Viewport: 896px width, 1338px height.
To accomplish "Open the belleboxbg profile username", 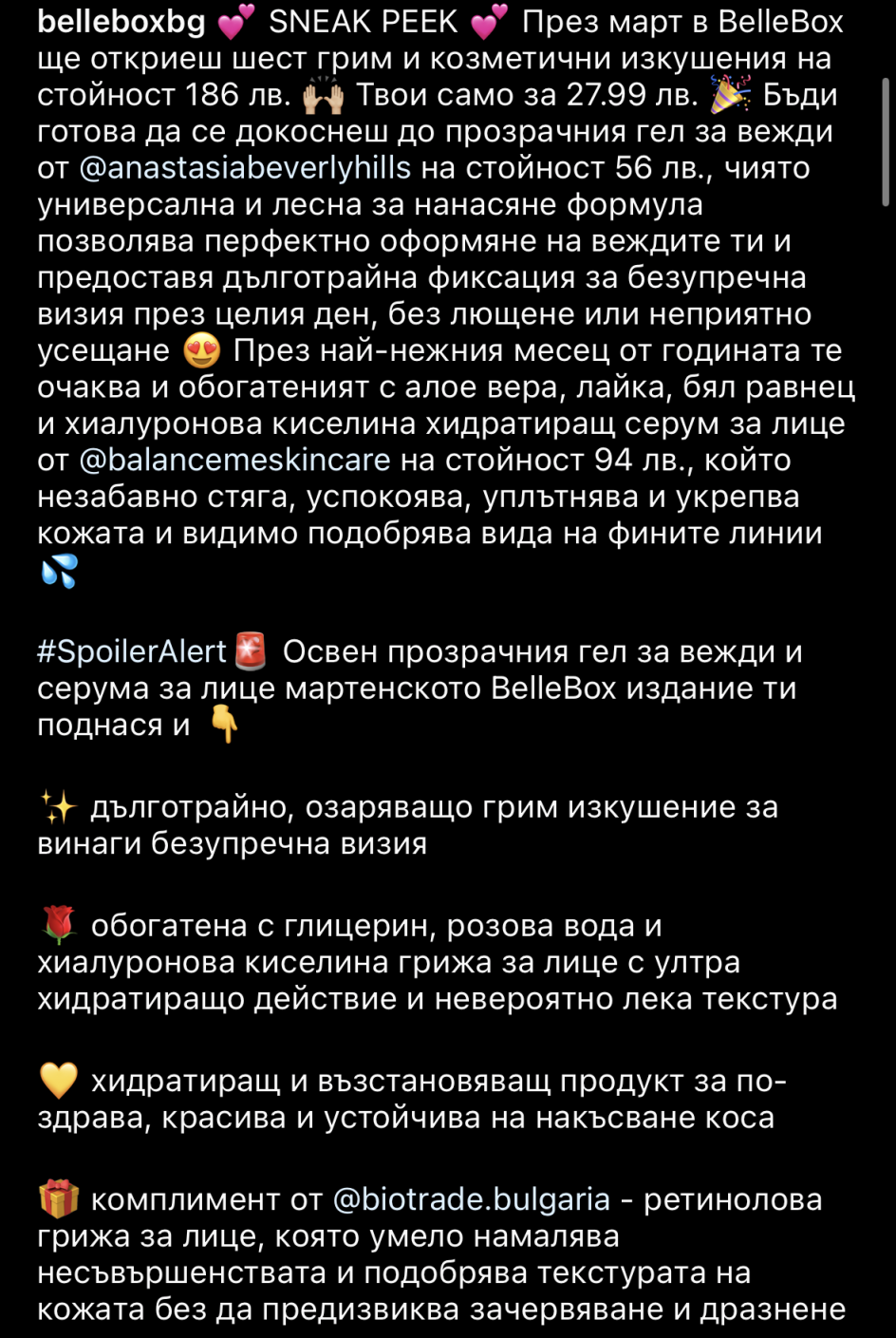I will point(121,22).
